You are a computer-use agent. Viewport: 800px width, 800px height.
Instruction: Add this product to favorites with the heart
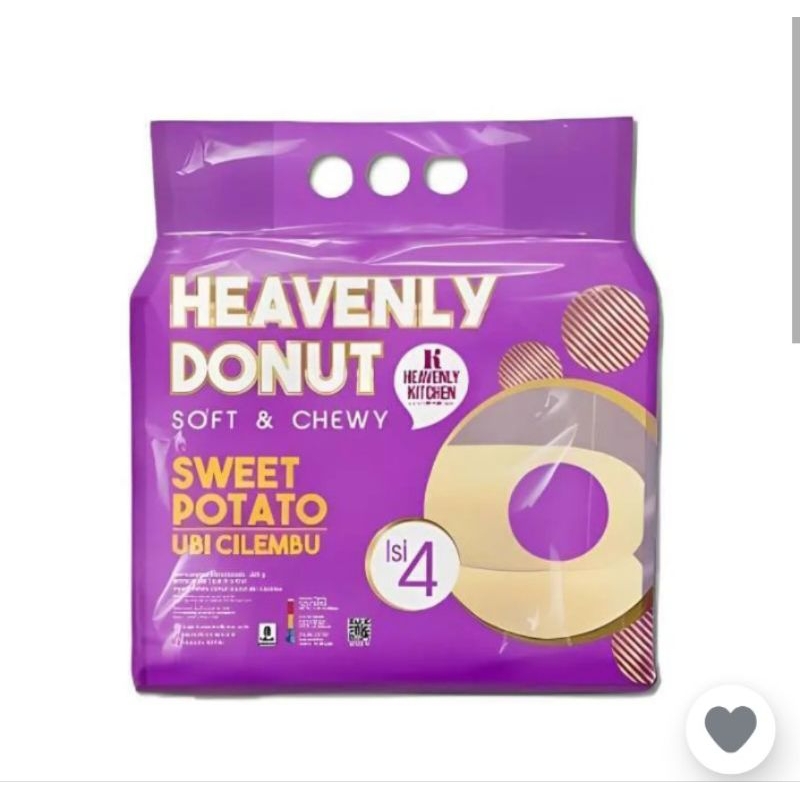click(730, 729)
